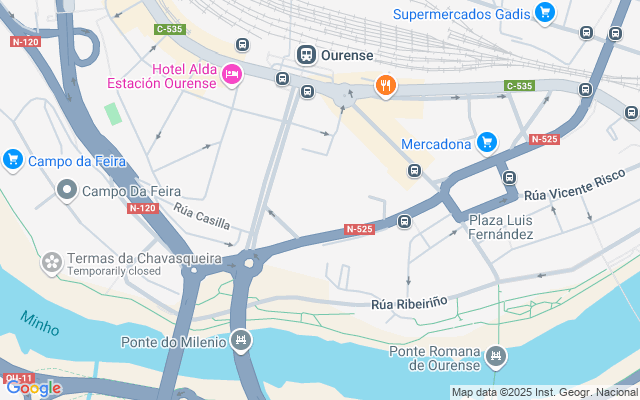Tap the grey Campo Da Feira marker
Screen dimensions: 640x400
pos(67,190)
